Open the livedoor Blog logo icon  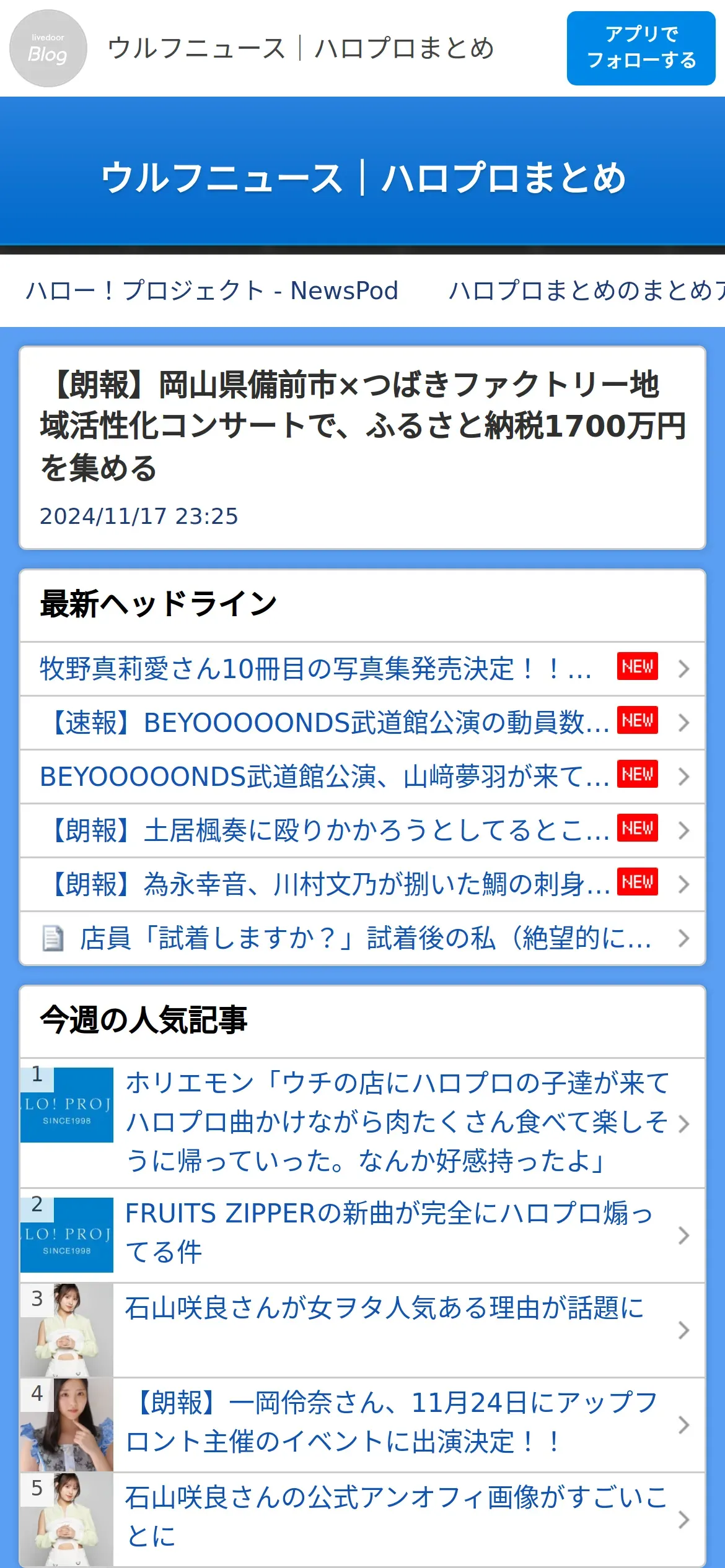pos(48,48)
